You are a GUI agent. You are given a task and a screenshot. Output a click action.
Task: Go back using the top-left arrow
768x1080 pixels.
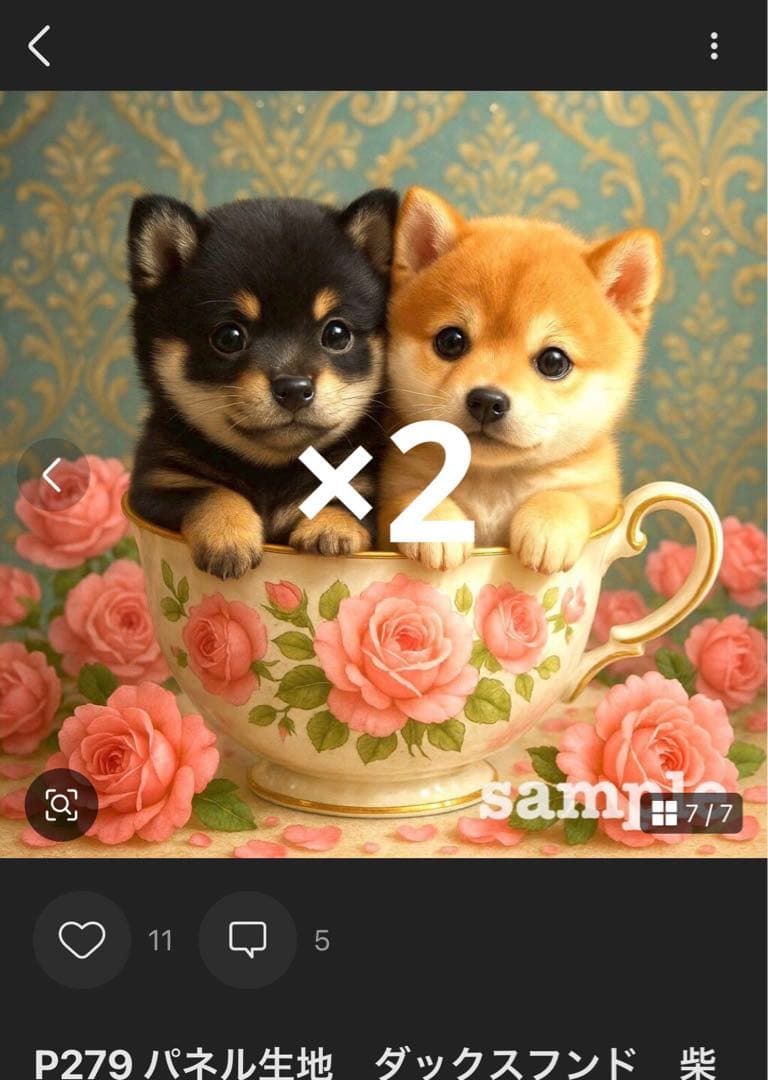pos(39,46)
